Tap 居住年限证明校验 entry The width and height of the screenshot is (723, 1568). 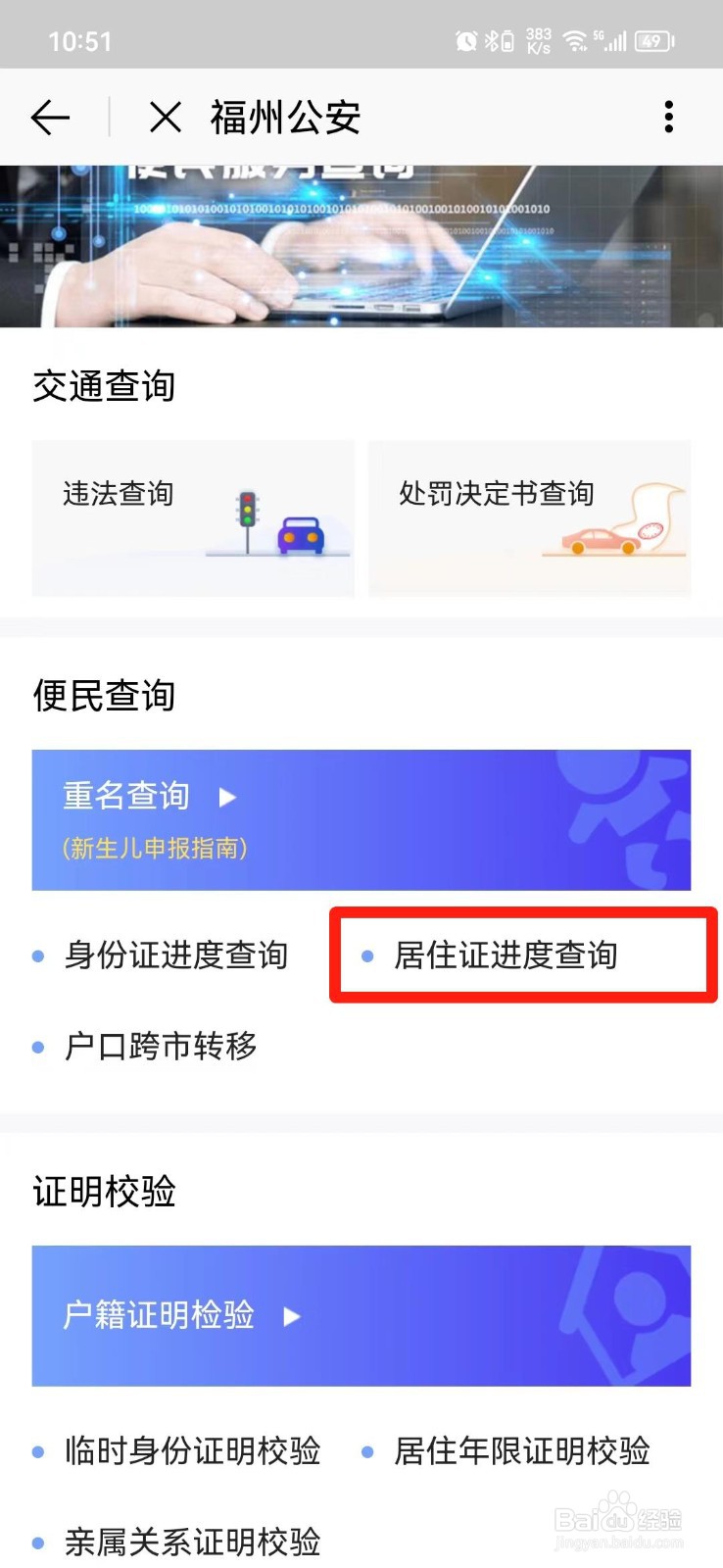point(525,1451)
